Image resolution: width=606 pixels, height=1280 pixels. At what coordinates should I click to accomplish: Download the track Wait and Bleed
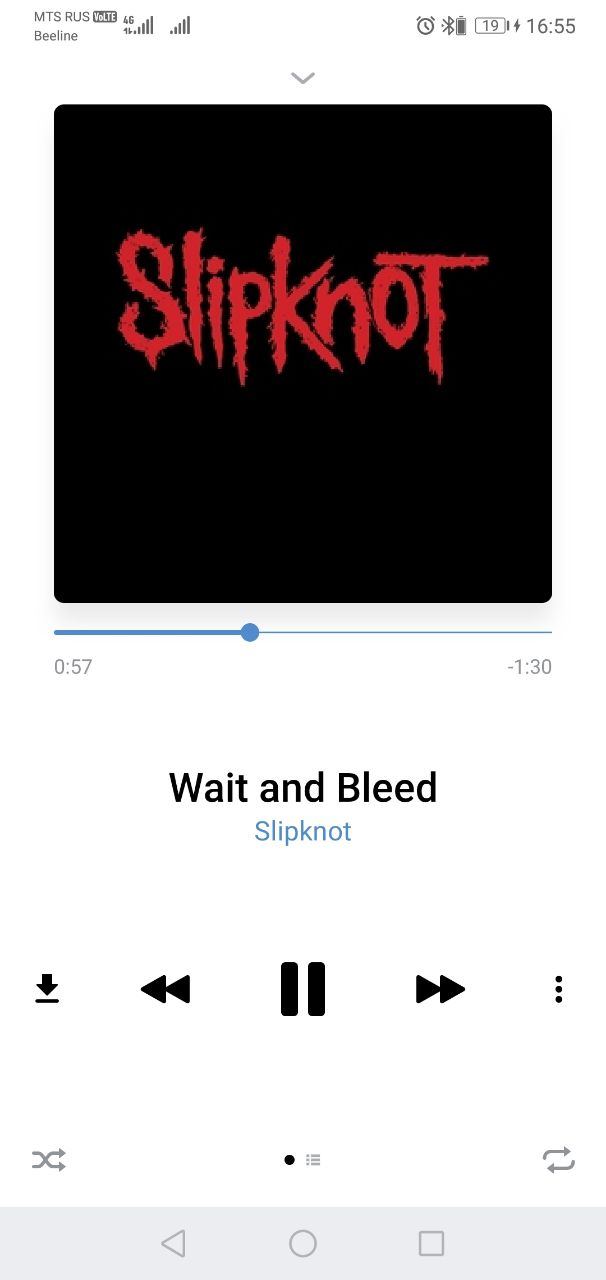coord(47,989)
